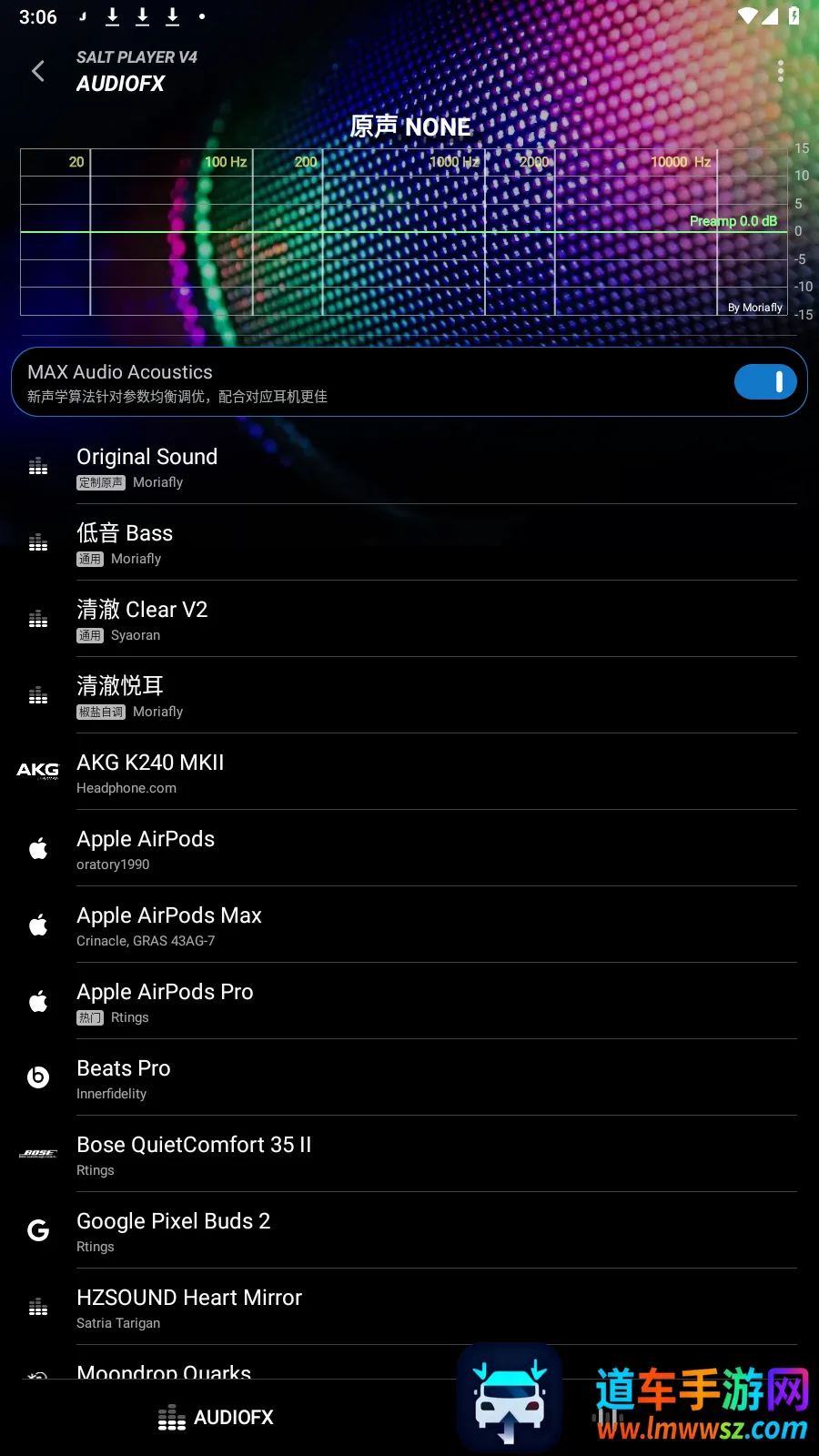Open the three-dot overflow menu

tap(780, 71)
